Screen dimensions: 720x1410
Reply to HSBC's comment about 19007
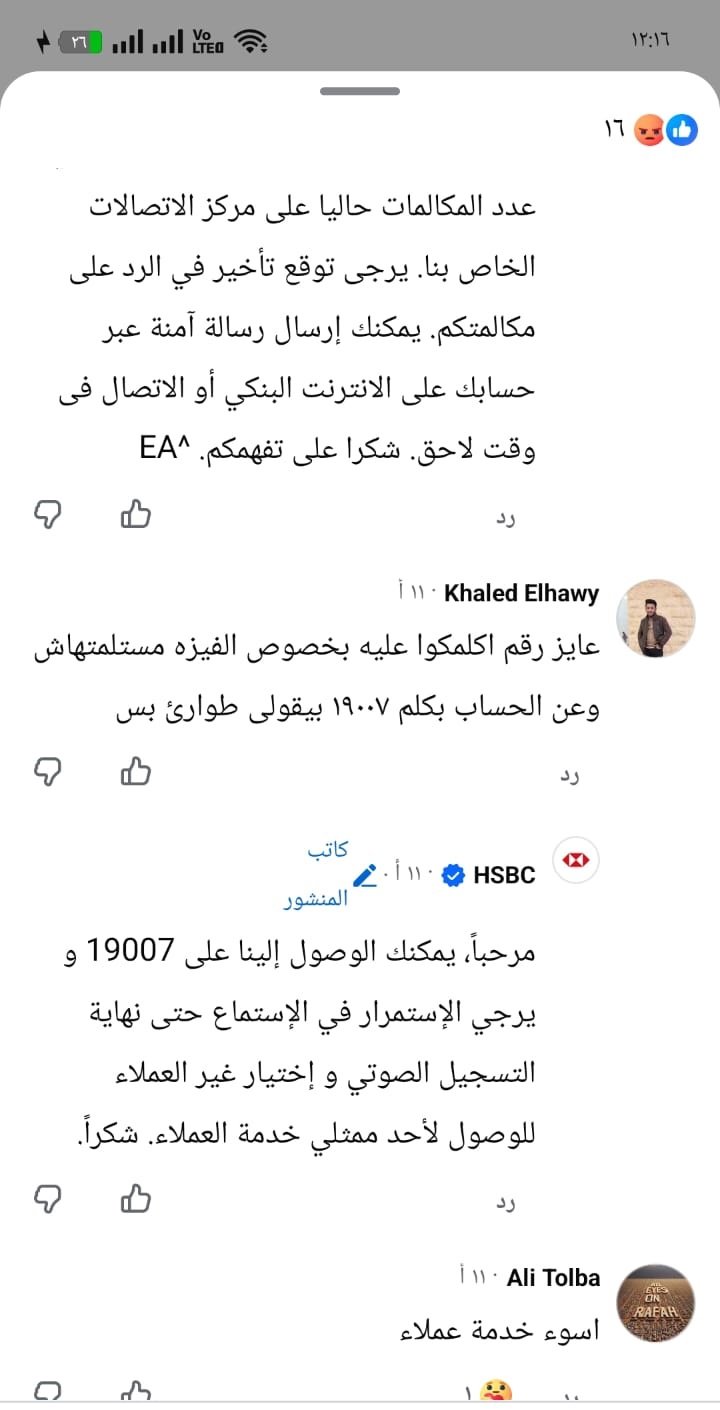[506, 1203]
